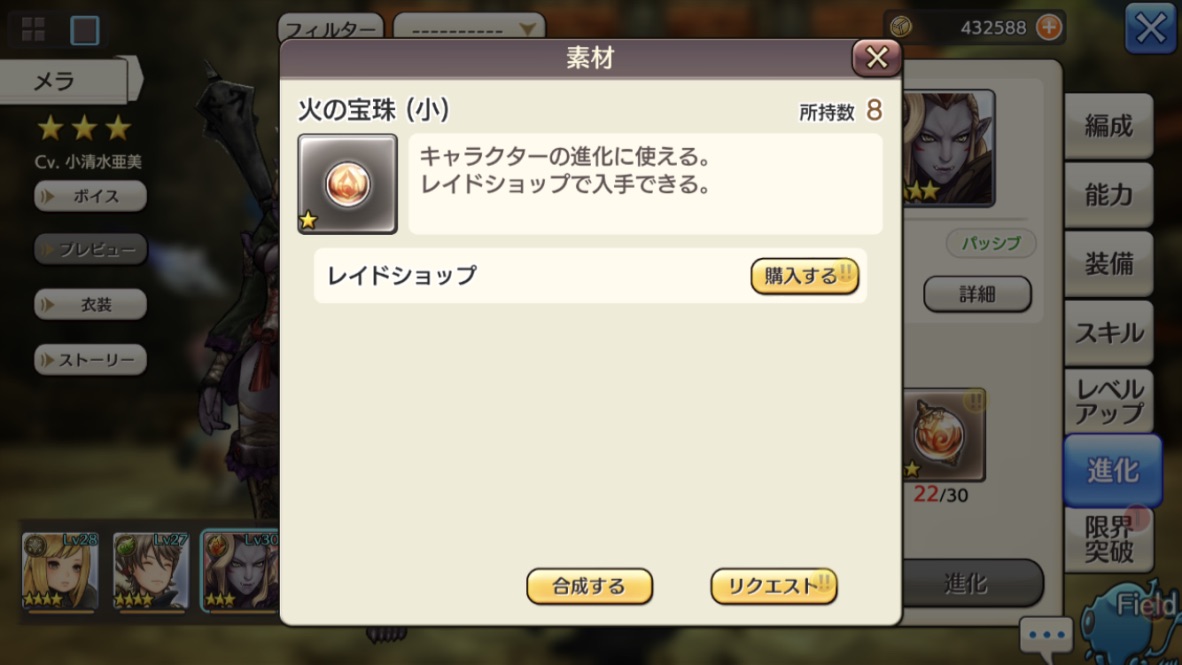Open the スキル tab
1182x665 pixels.
pos(1108,333)
